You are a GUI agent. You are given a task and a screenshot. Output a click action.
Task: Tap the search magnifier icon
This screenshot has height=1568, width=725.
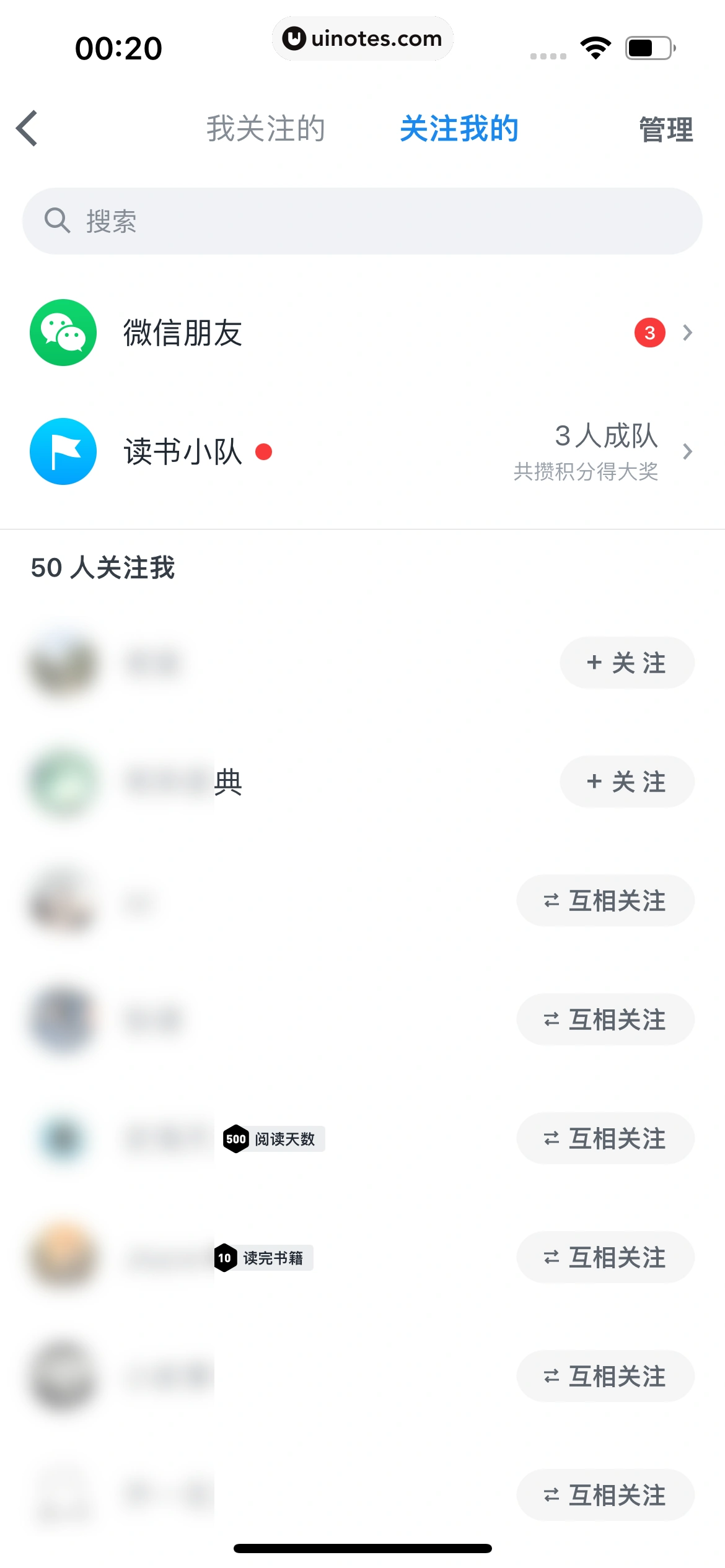coord(56,220)
